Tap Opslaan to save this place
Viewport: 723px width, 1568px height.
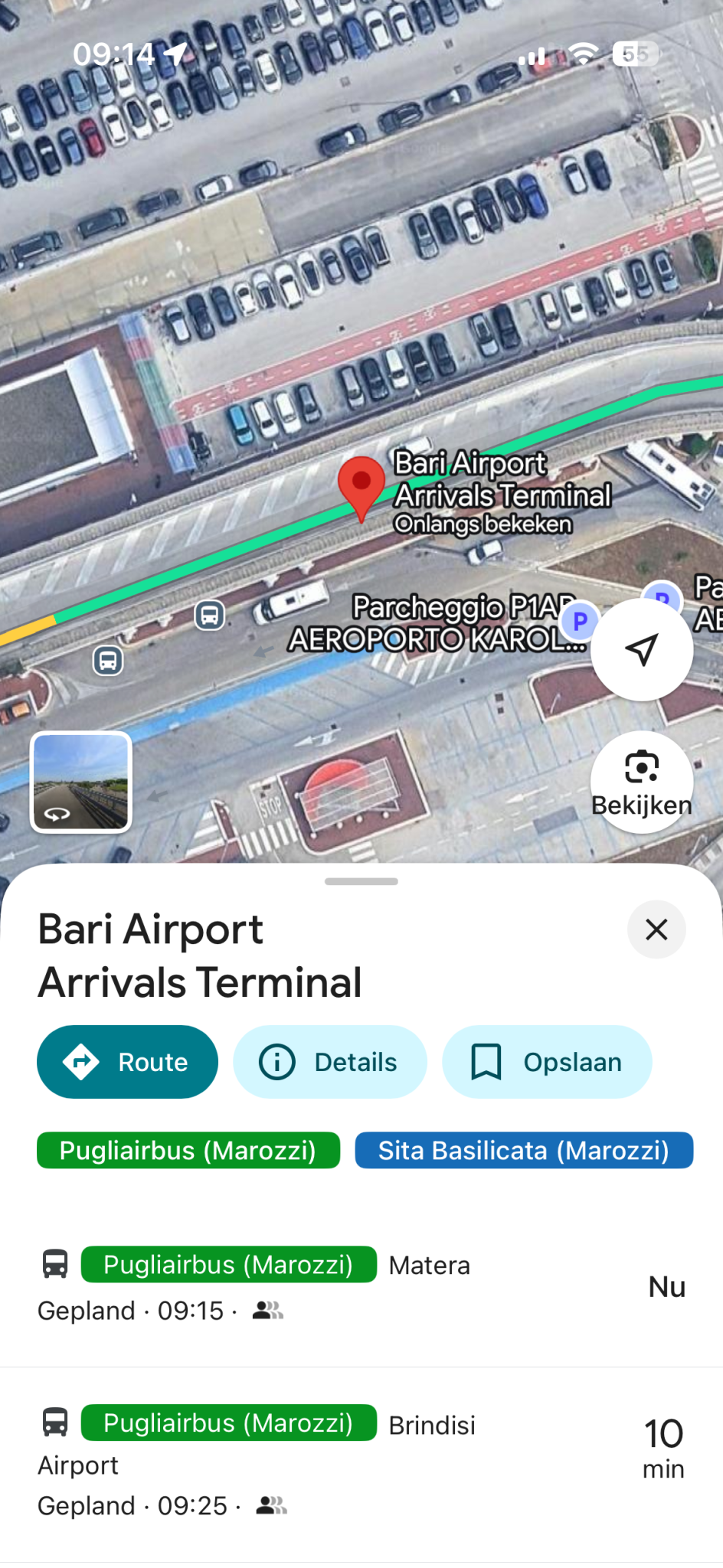point(547,1062)
